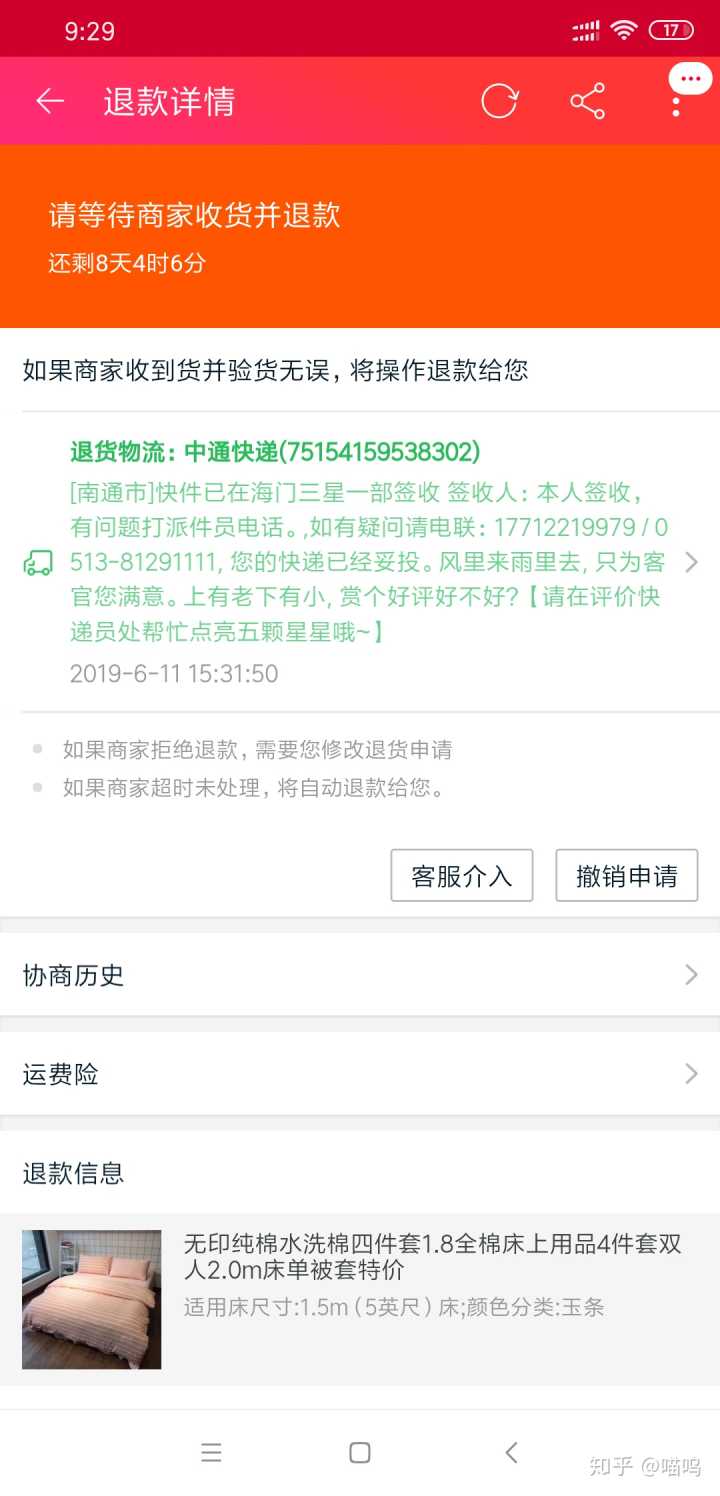Open the 无印纯棉水洗棉四件套 product
The image size is (720, 1496).
360,1298
